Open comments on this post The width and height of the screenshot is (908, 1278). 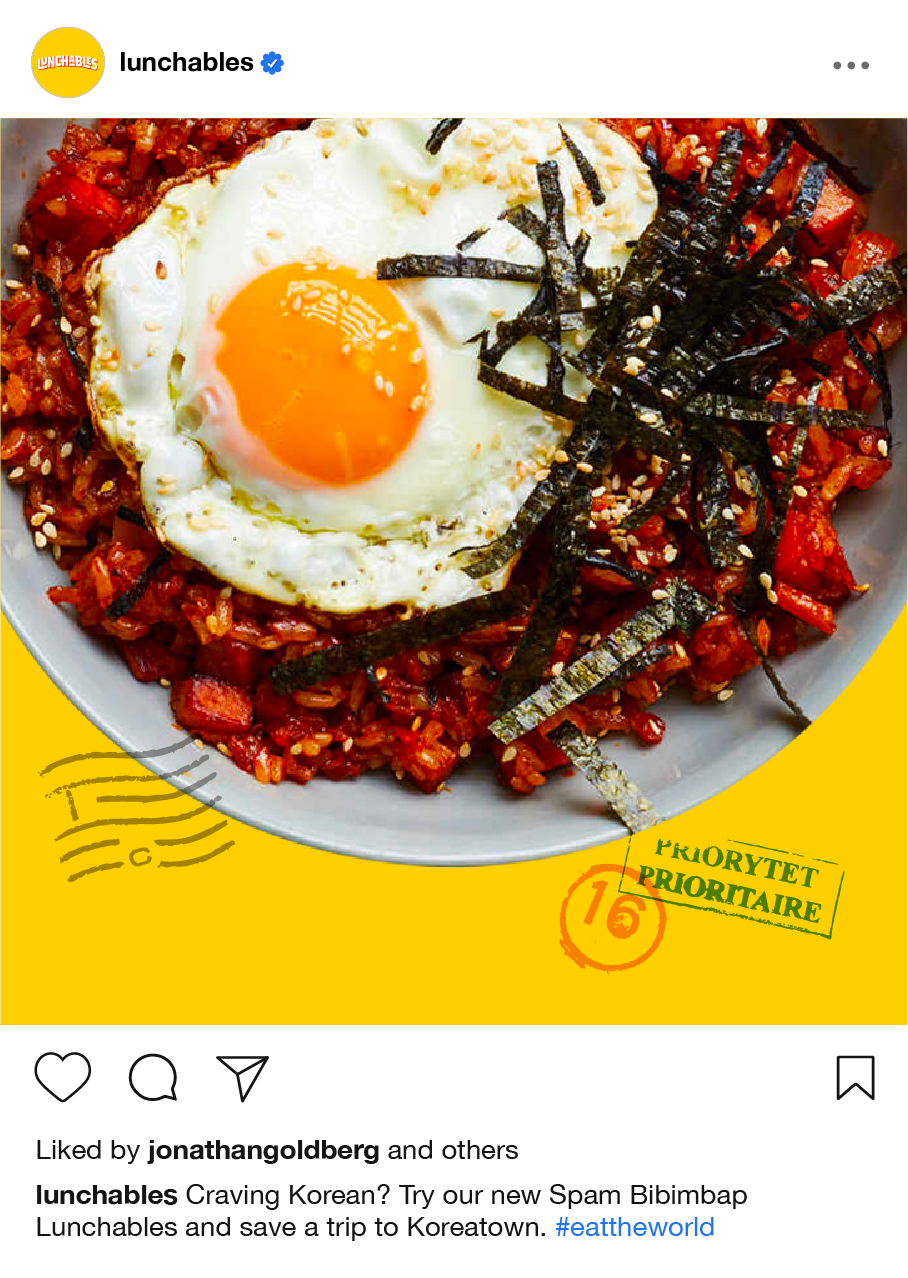coord(153,1078)
